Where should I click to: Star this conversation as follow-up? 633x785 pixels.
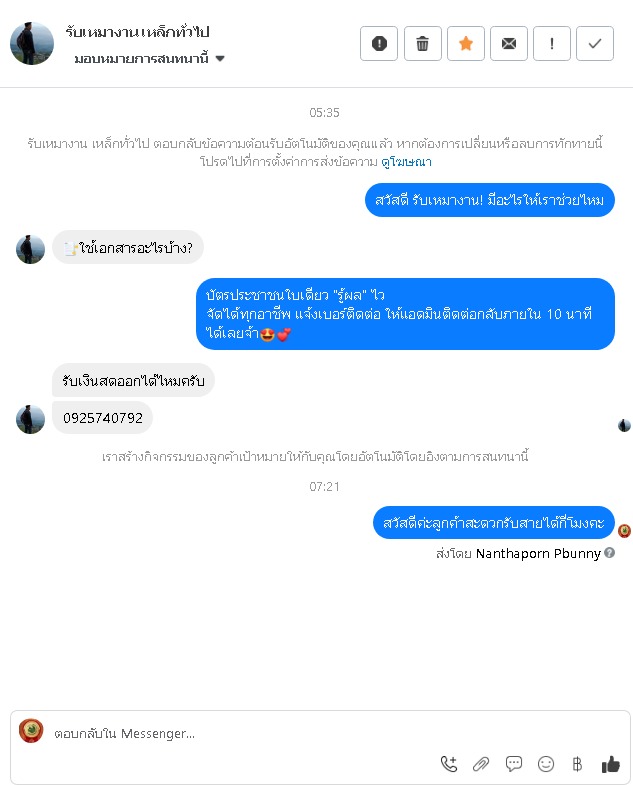tap(465, 43)
